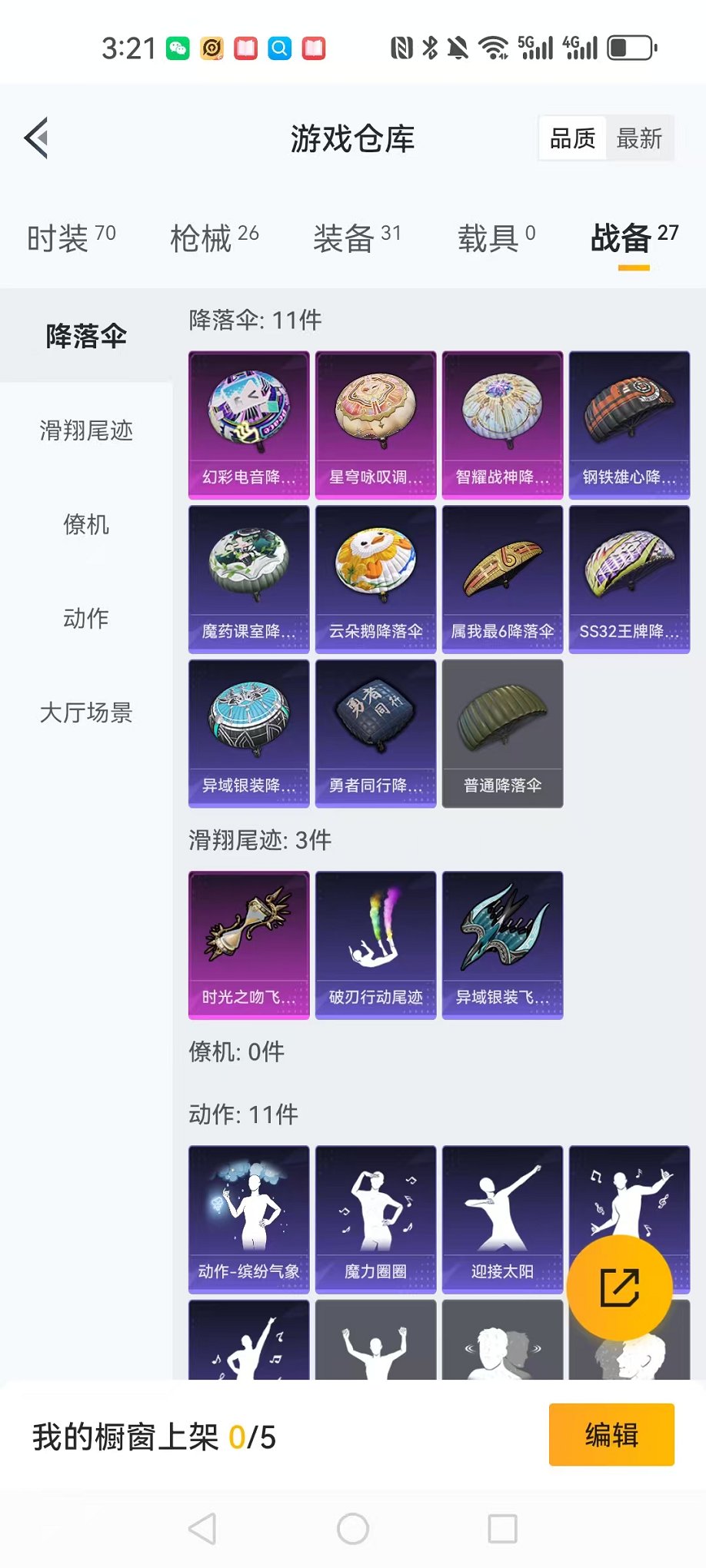The width and height of the screenshot is (706, 1568).
Task: Tap the yellow share floating button
Action: 619,1287
